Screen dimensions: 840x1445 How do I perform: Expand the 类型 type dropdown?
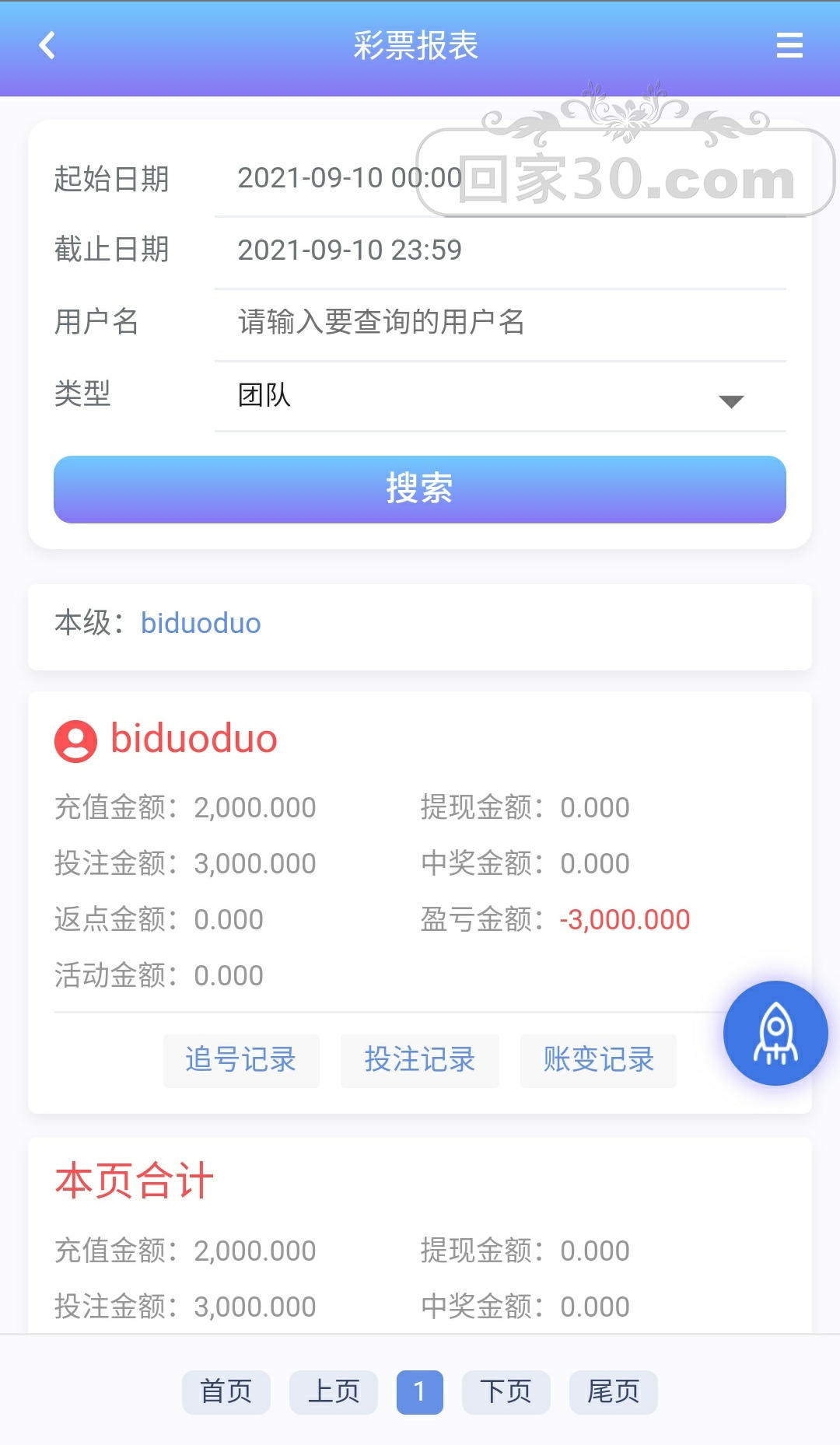(498, 395)
